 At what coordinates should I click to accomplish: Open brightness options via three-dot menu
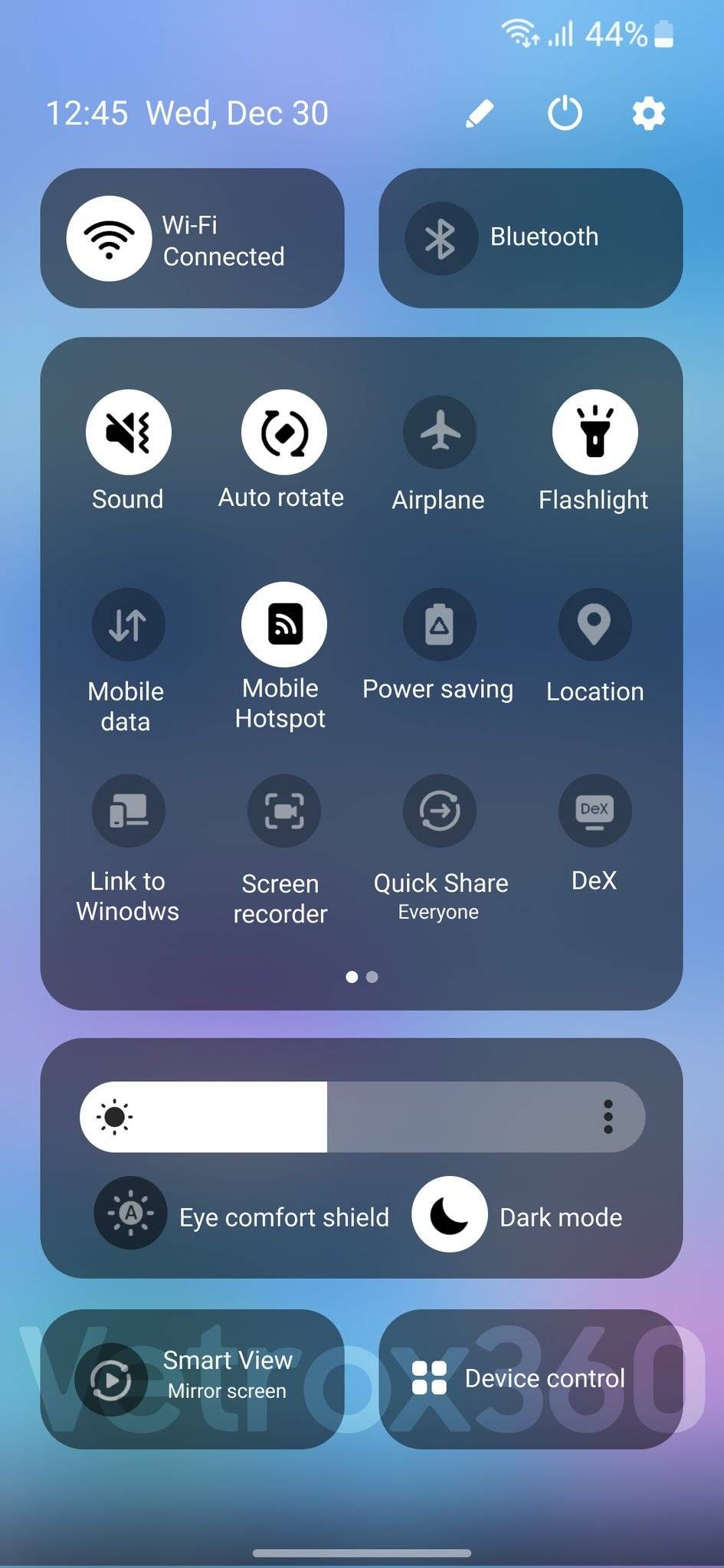[608, 1116]
